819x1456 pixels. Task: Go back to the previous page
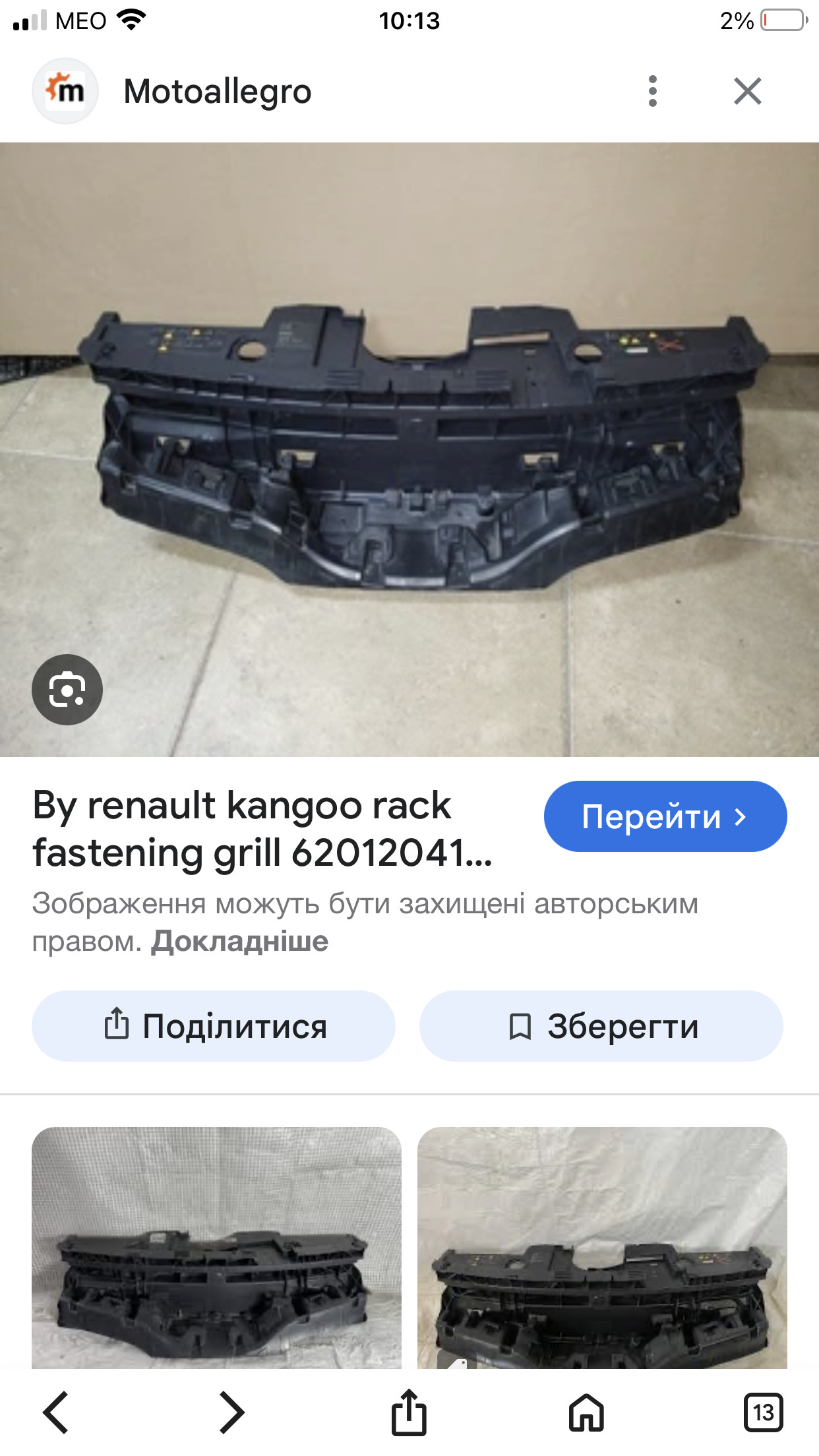[56, 1412]
